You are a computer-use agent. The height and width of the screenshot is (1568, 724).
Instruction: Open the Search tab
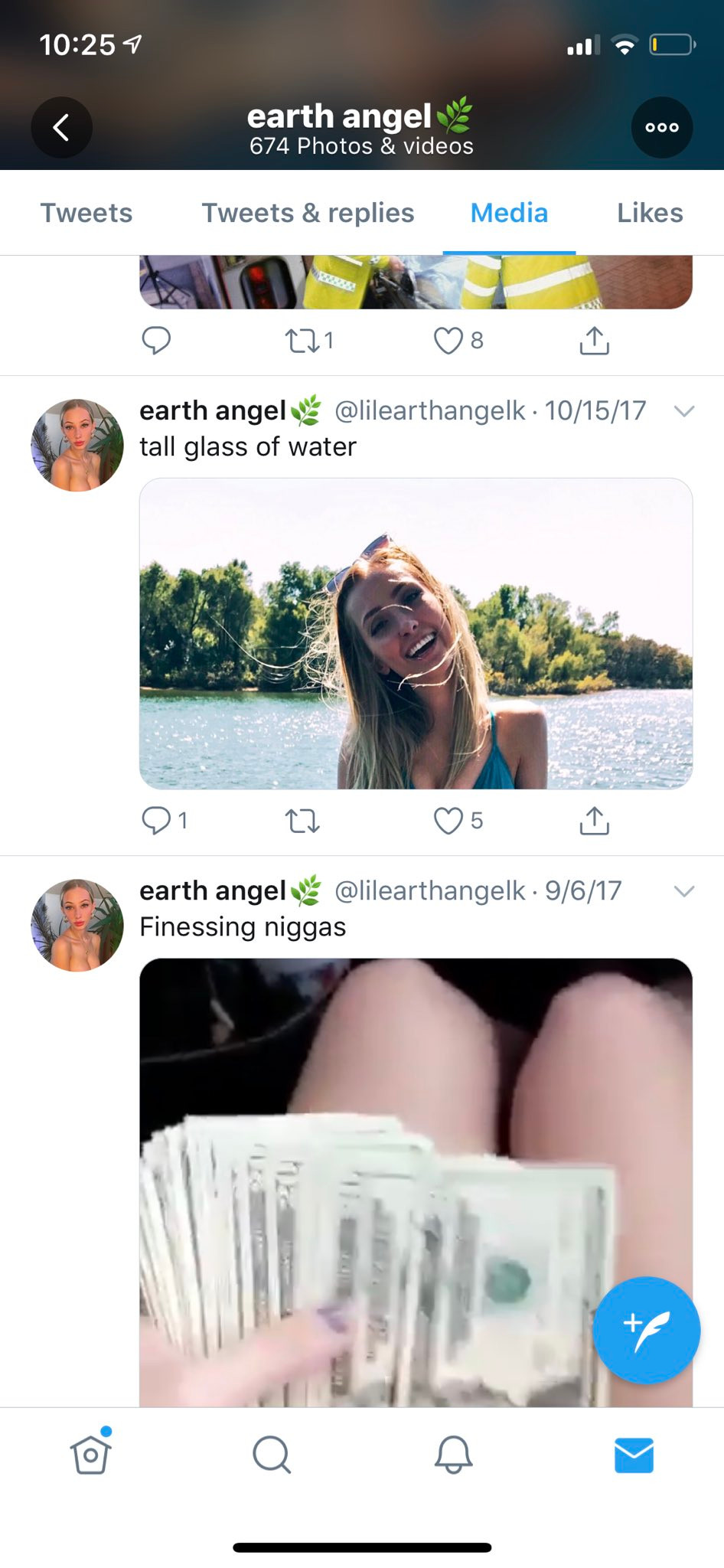click(272, 1454)
